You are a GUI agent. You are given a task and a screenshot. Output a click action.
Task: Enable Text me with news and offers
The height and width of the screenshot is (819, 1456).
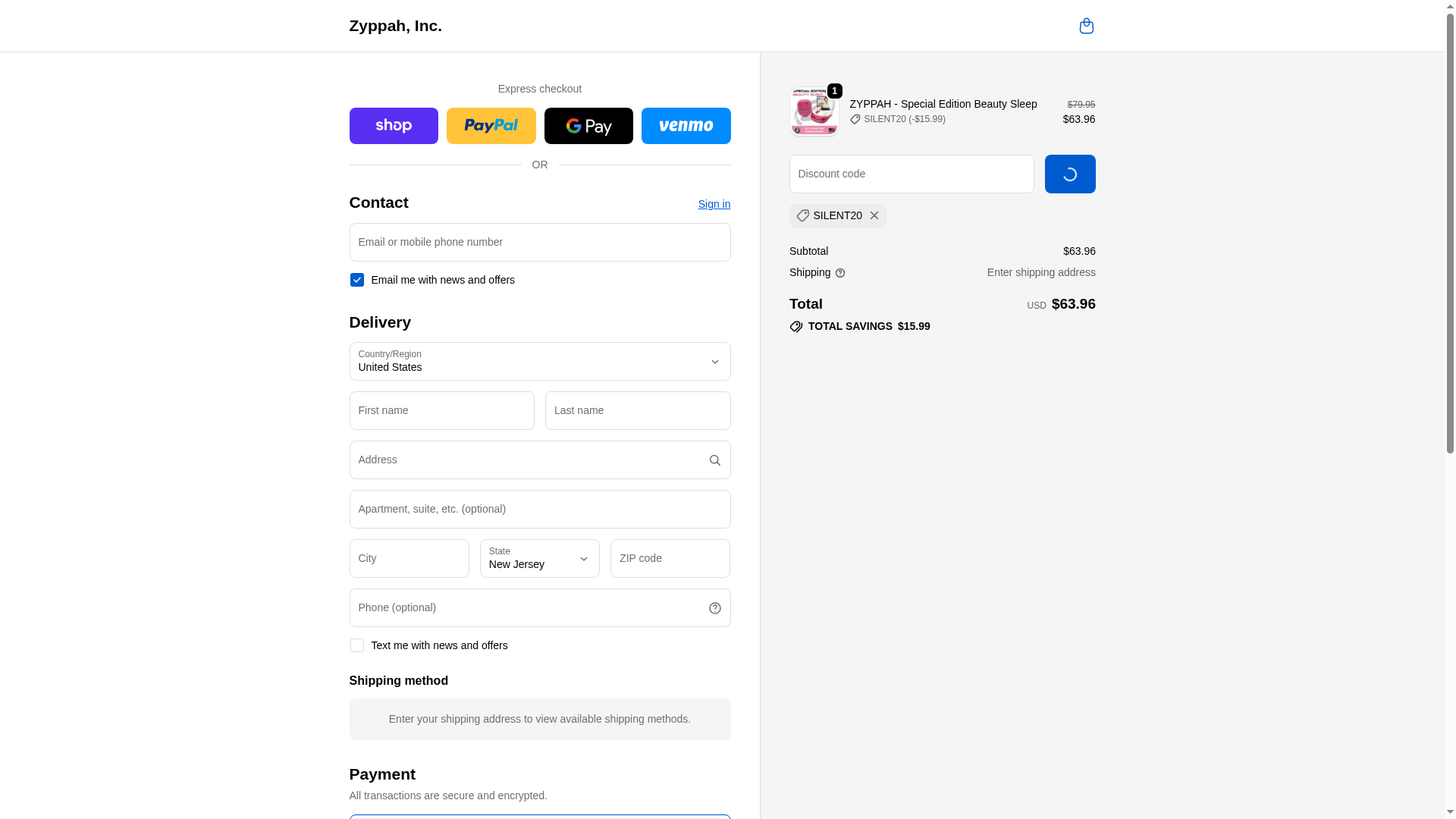[x=357, y=645]
